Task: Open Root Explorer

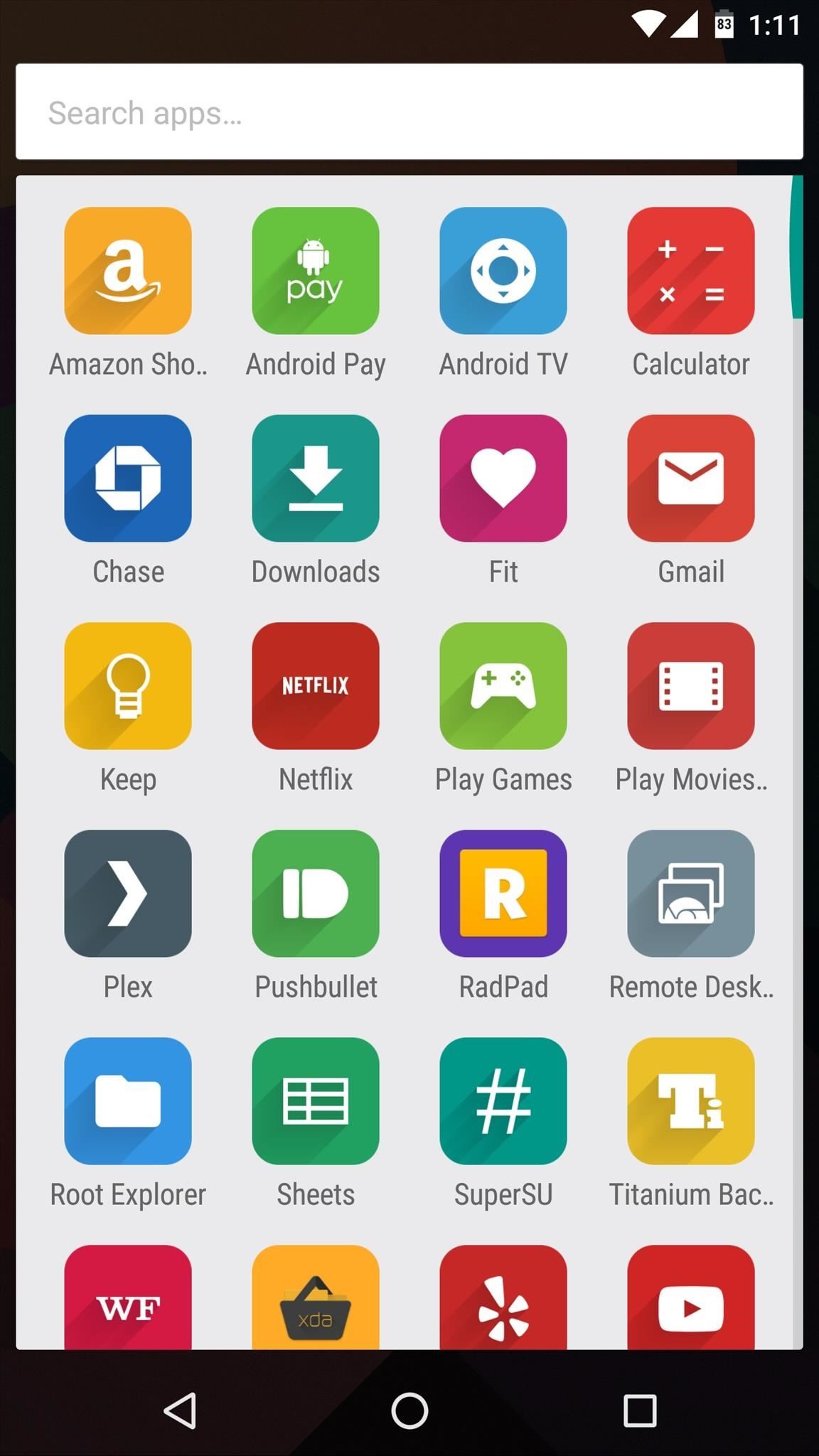Action: pos(128,1101)
